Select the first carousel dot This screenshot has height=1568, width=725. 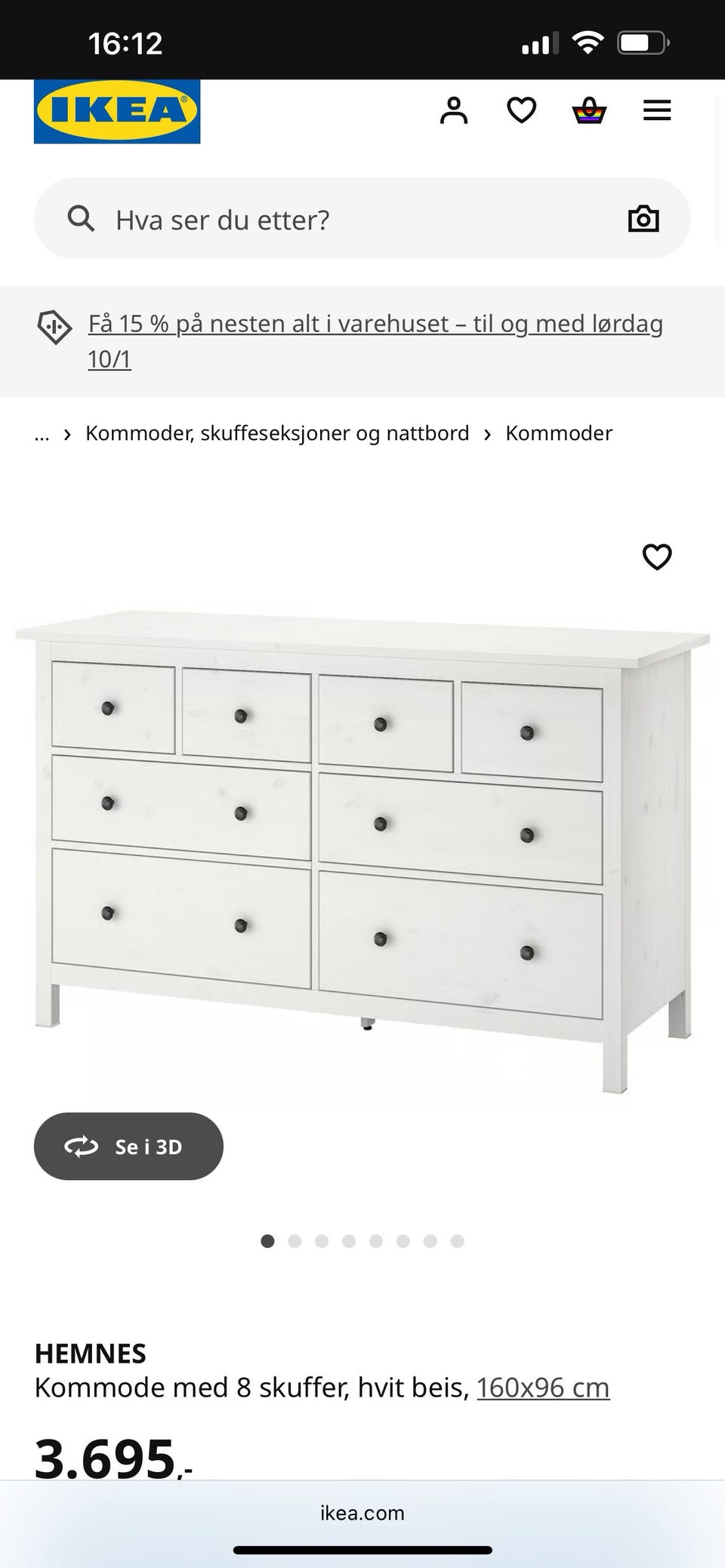(x=267, y=1240)
